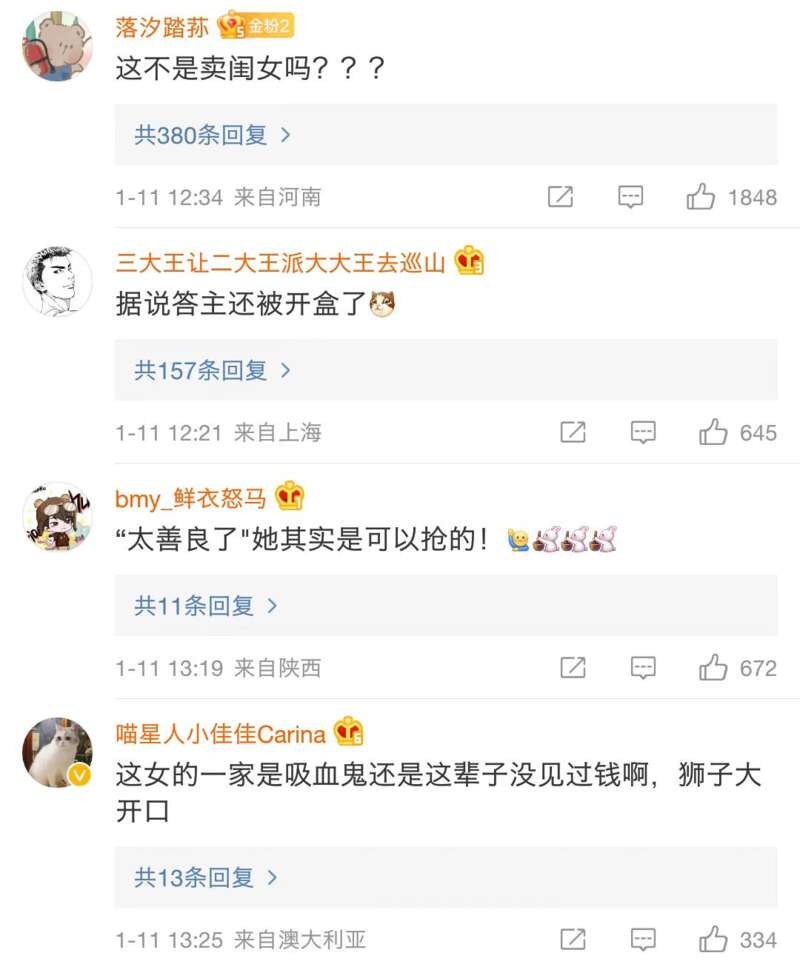Visit bmy_鲜衣怒马's profile page
Image resolution: width=800 pixels, height=967 pixels.
(x=57, y=516)
